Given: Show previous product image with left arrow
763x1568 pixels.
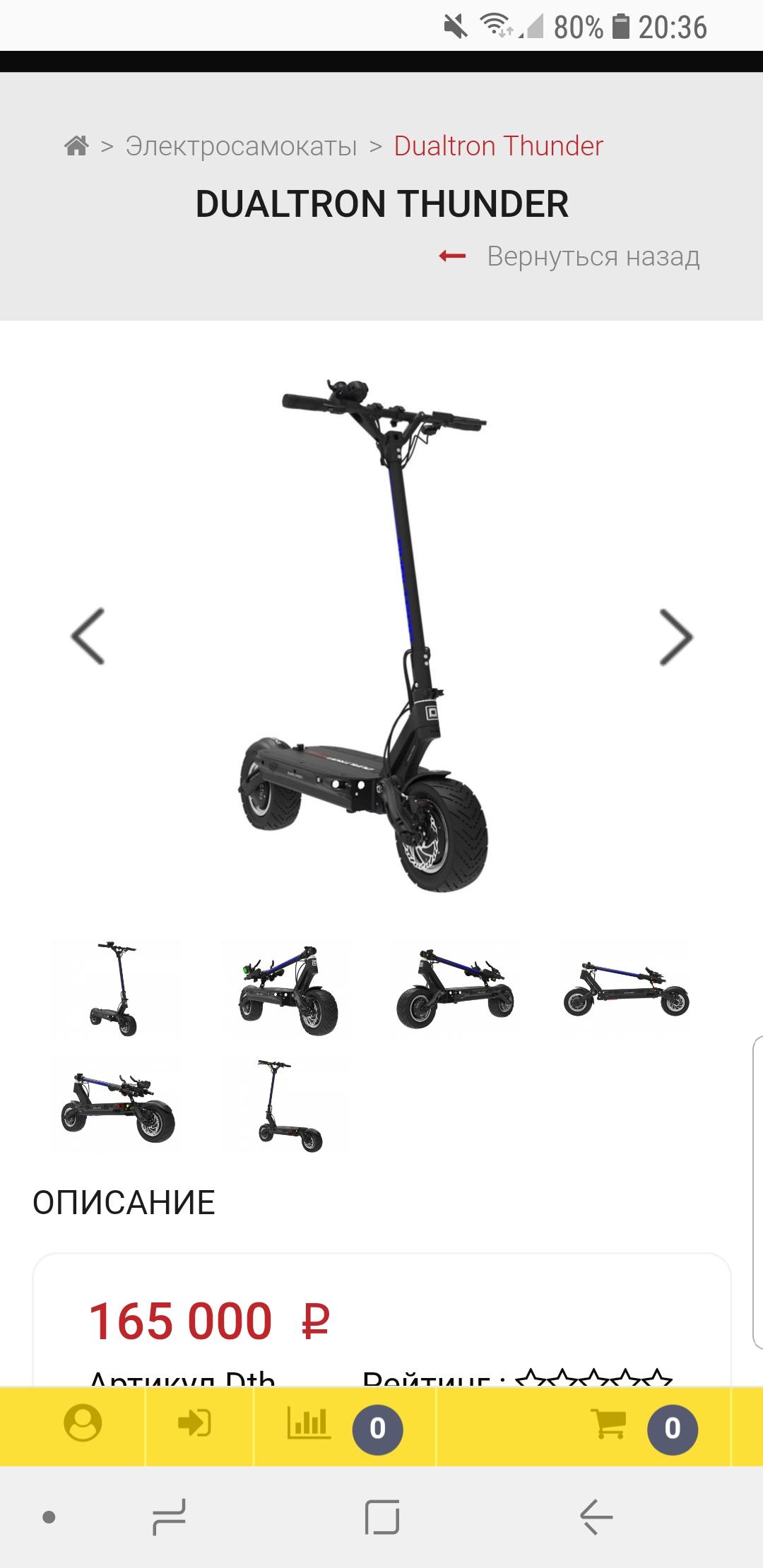Looking at the screenshot, I should pyautogui.click(x=88, y=636).
